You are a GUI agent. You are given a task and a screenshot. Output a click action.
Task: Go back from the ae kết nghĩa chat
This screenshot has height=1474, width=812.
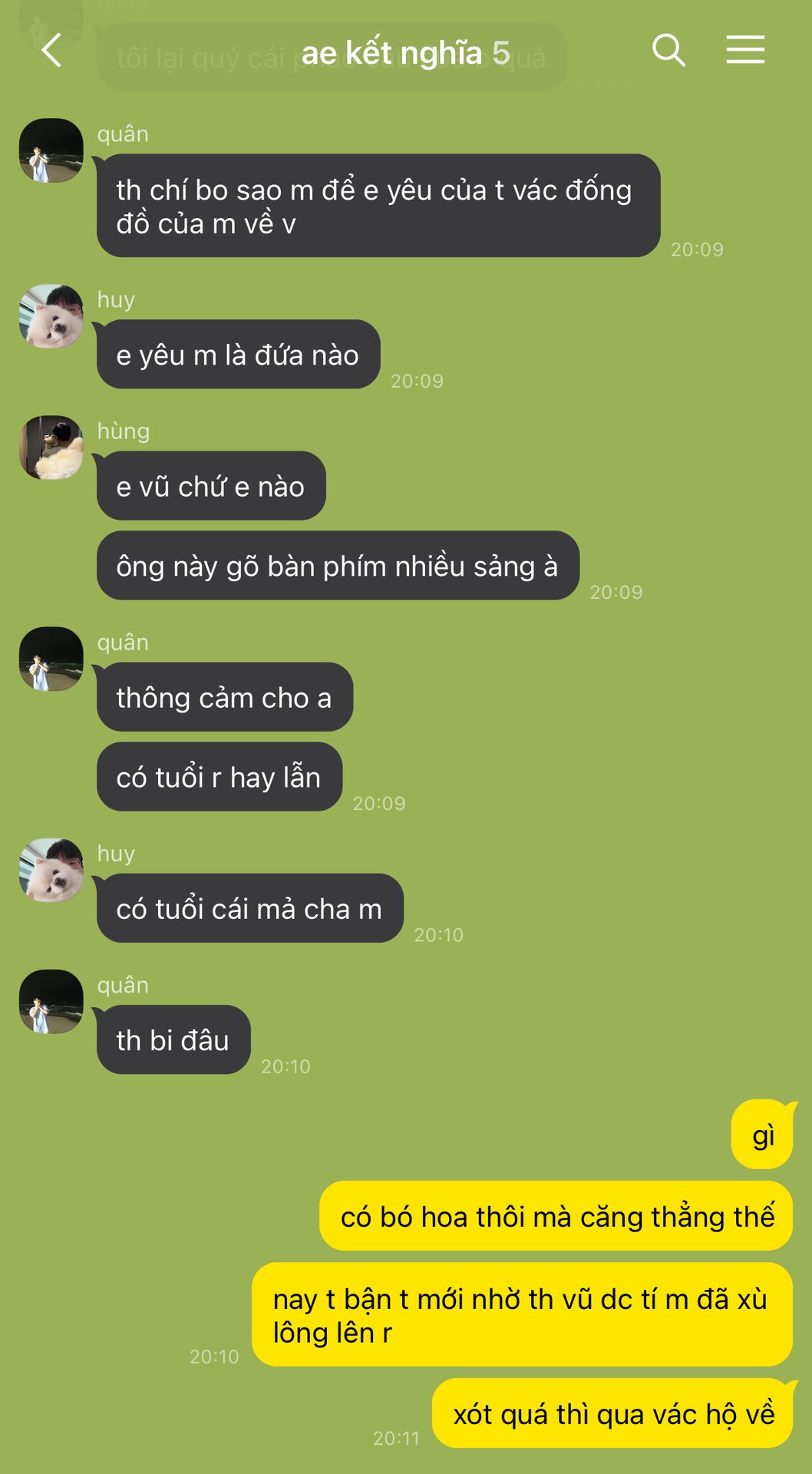pyautogui.click(x=51, y=51)
